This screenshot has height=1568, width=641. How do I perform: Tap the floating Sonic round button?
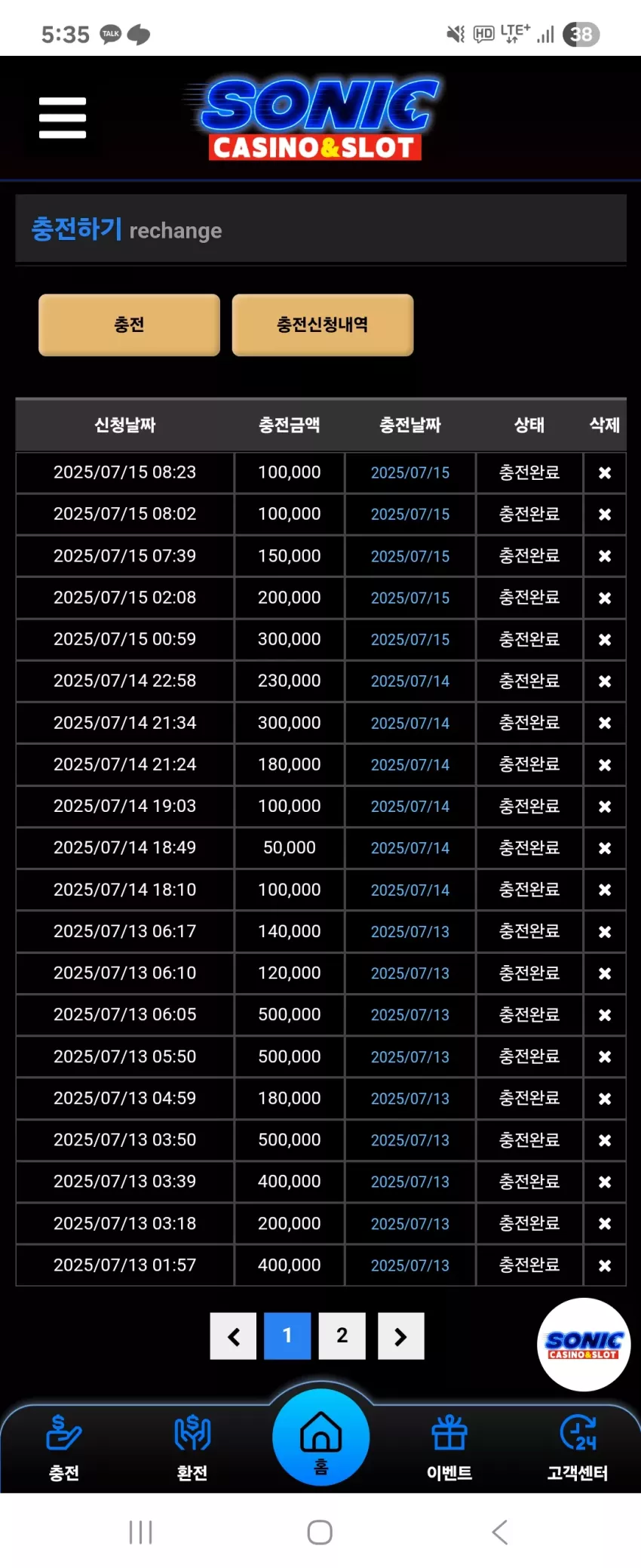click(584, 1345)
